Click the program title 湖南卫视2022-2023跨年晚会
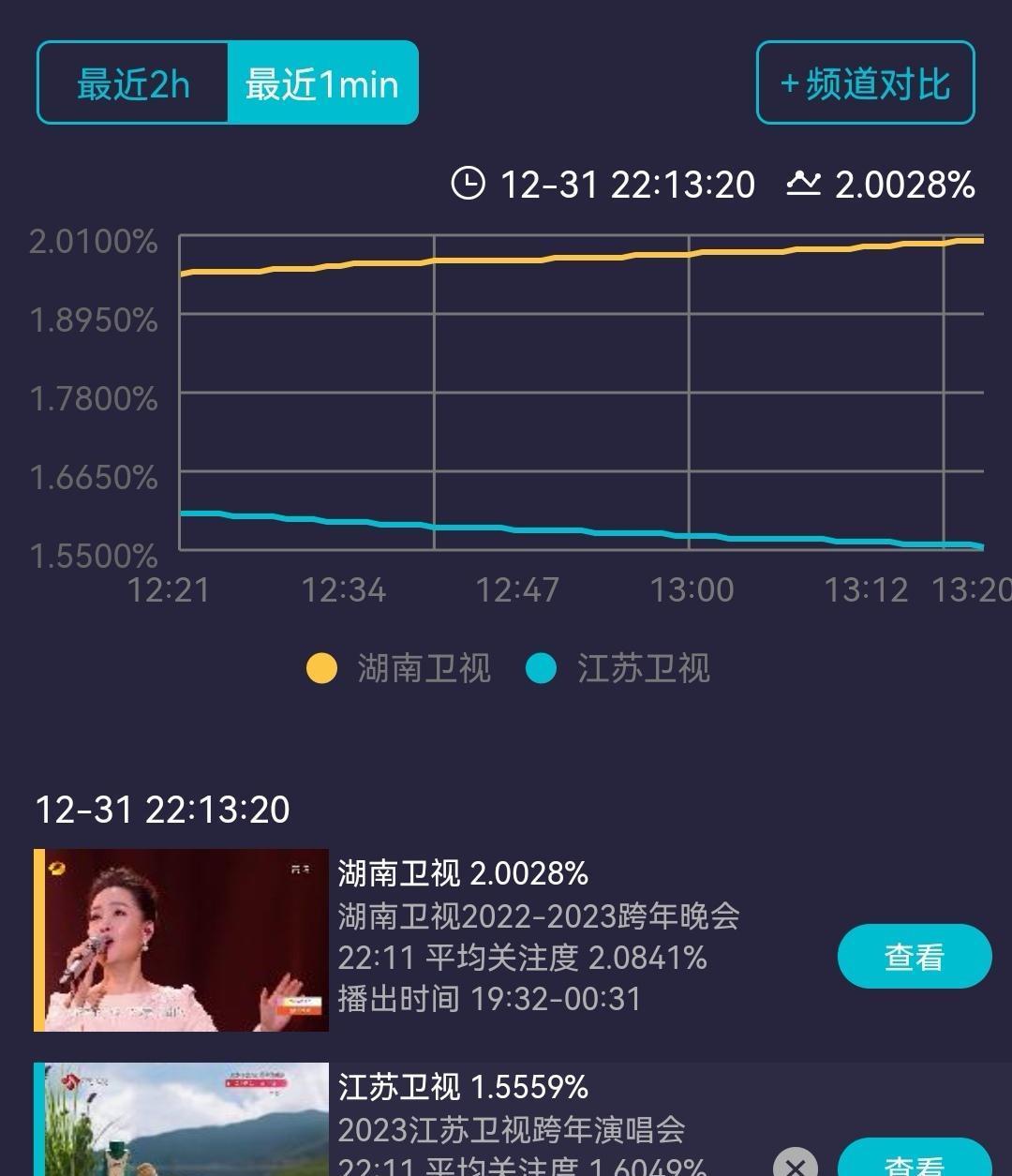 click(536, 918)
